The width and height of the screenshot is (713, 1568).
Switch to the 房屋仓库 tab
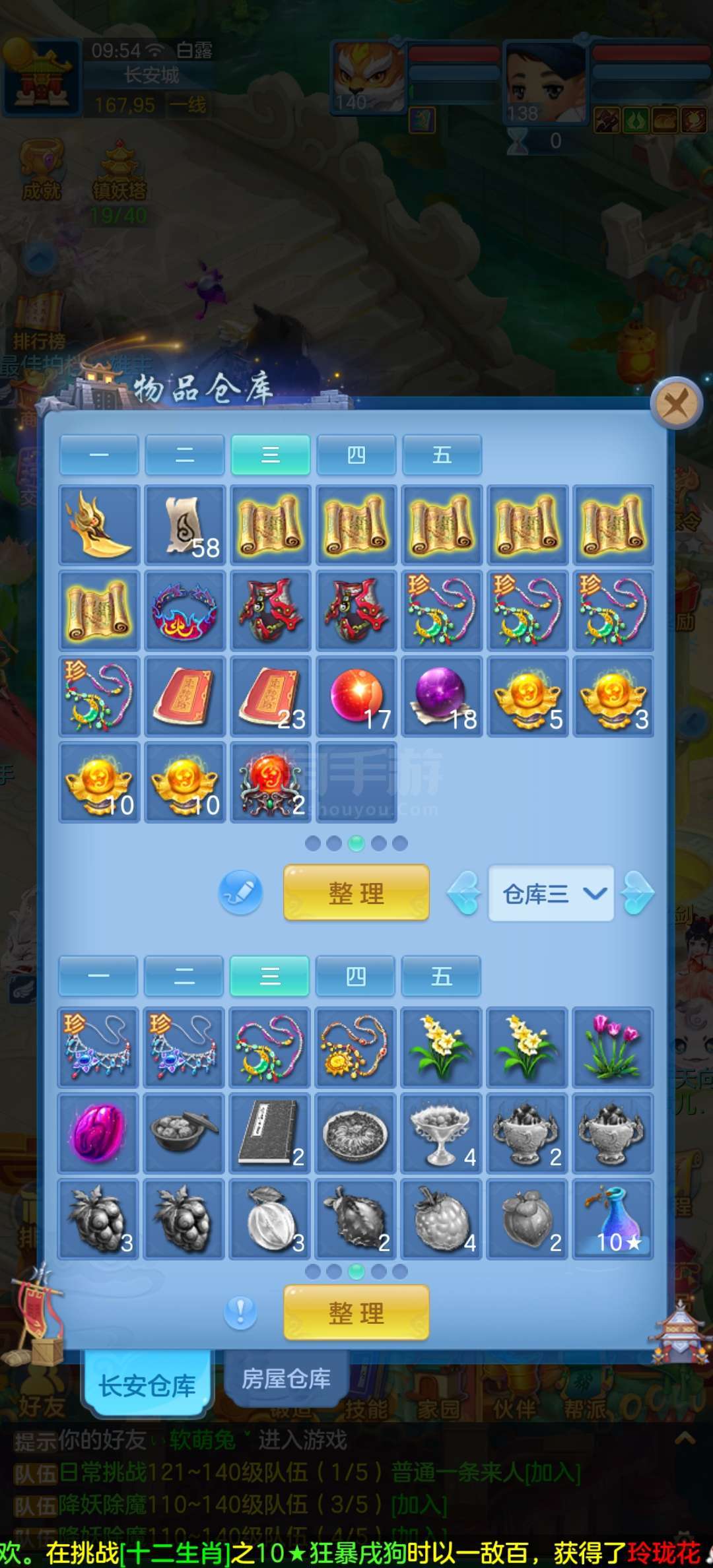(x=286, y=1379)
